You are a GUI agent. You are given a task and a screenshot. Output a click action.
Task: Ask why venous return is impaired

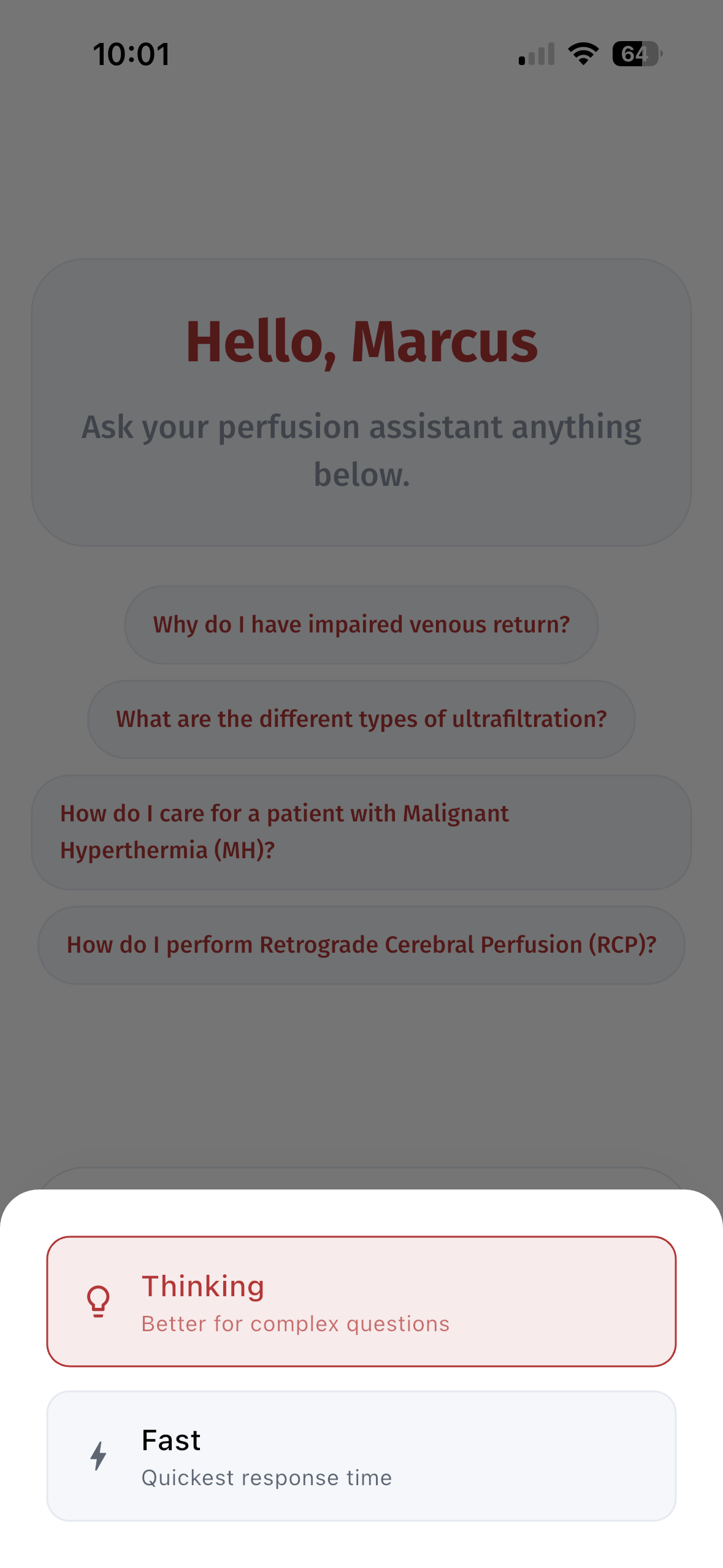click(x=361, y=624)
